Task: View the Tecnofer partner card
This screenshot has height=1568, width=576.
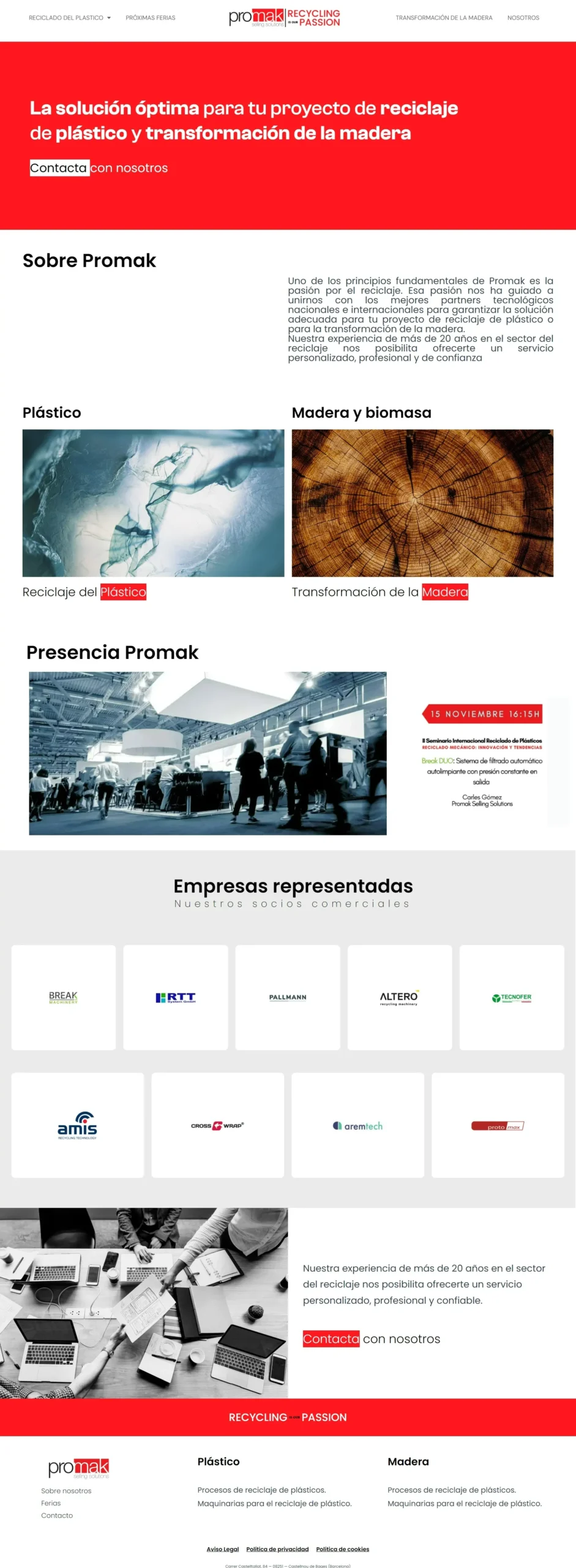Action: 511,997
